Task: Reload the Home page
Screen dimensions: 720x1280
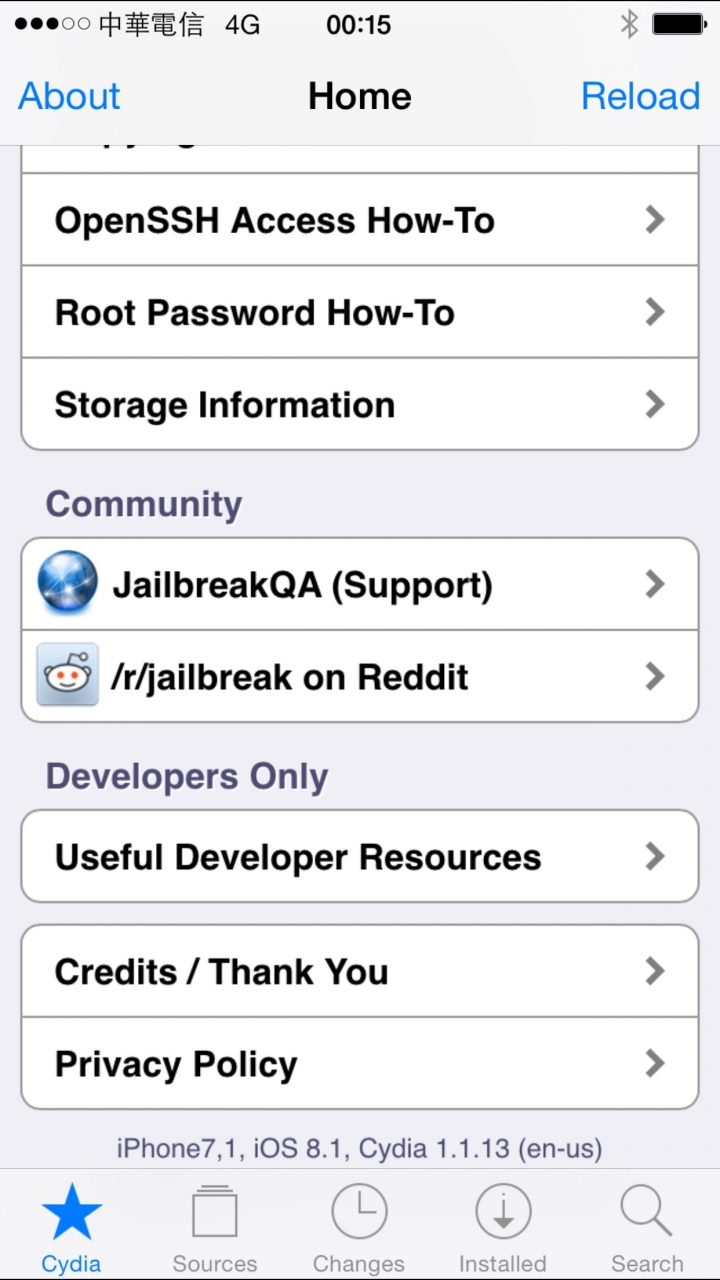Action: 640,96
